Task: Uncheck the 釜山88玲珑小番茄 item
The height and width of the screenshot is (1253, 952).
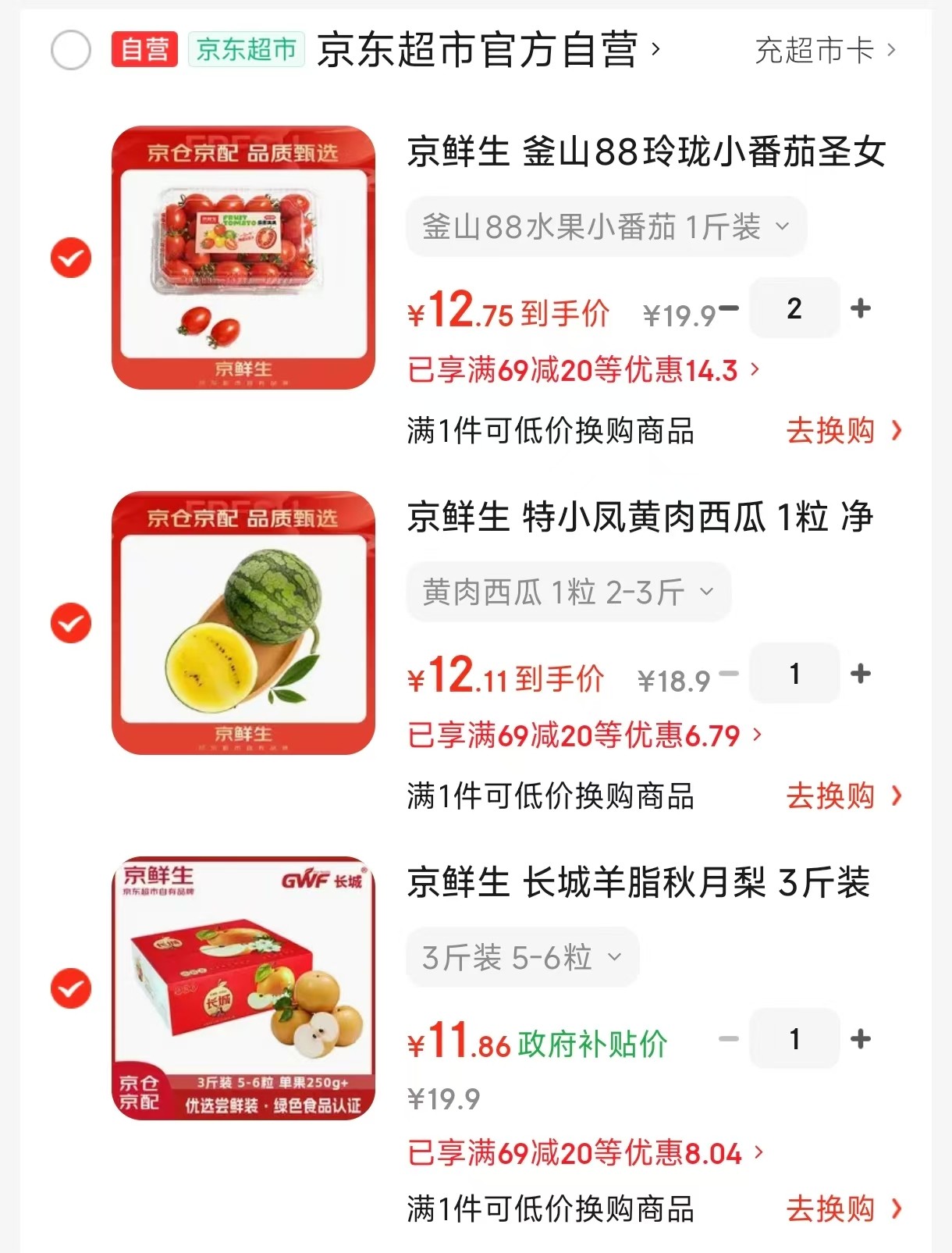Action: [x=71, y=258]
